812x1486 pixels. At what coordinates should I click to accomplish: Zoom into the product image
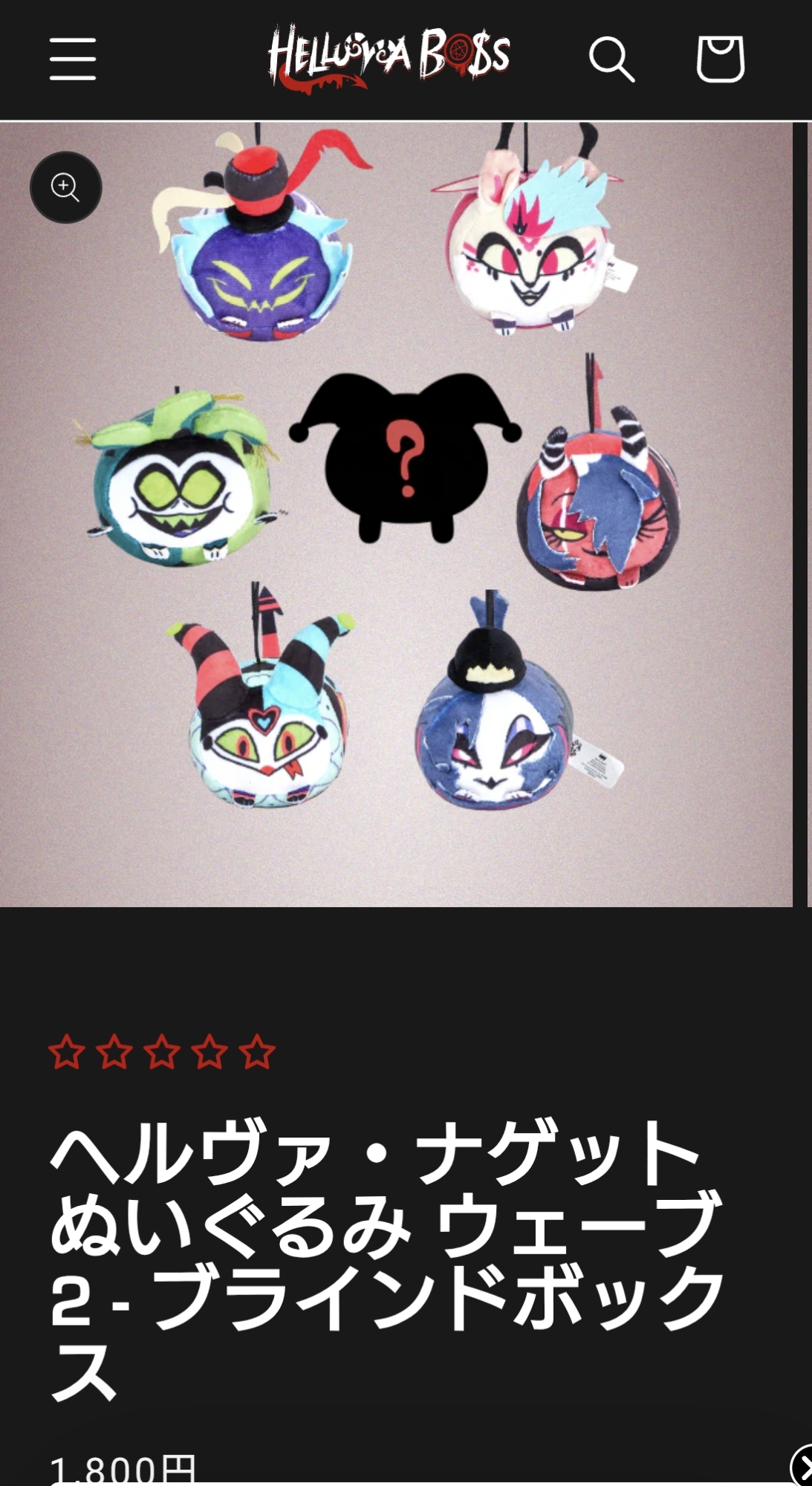(65, 187)
